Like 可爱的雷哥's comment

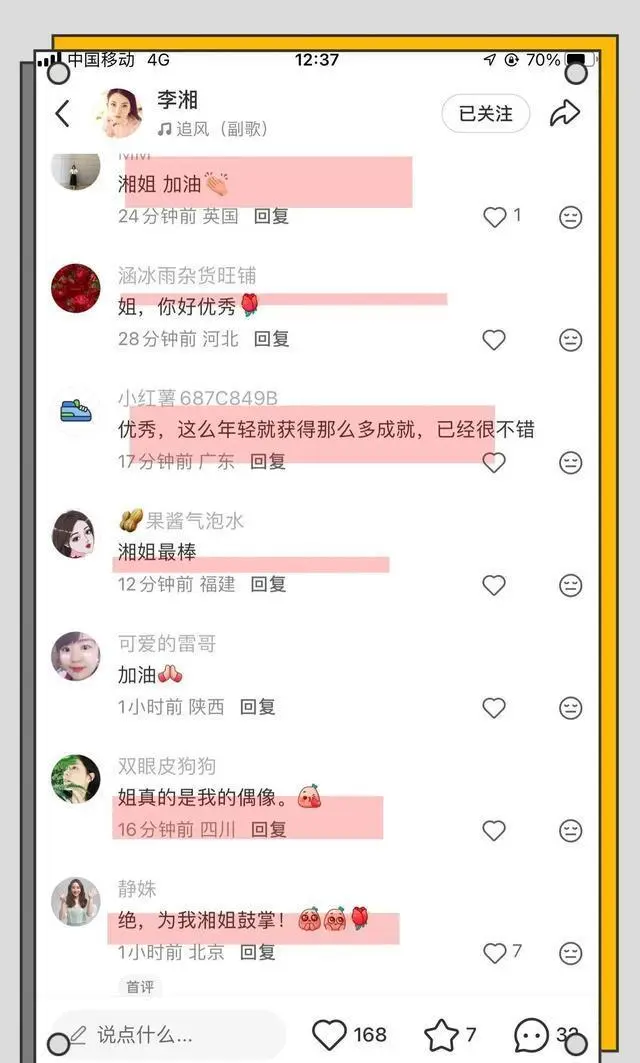[494, 708]
